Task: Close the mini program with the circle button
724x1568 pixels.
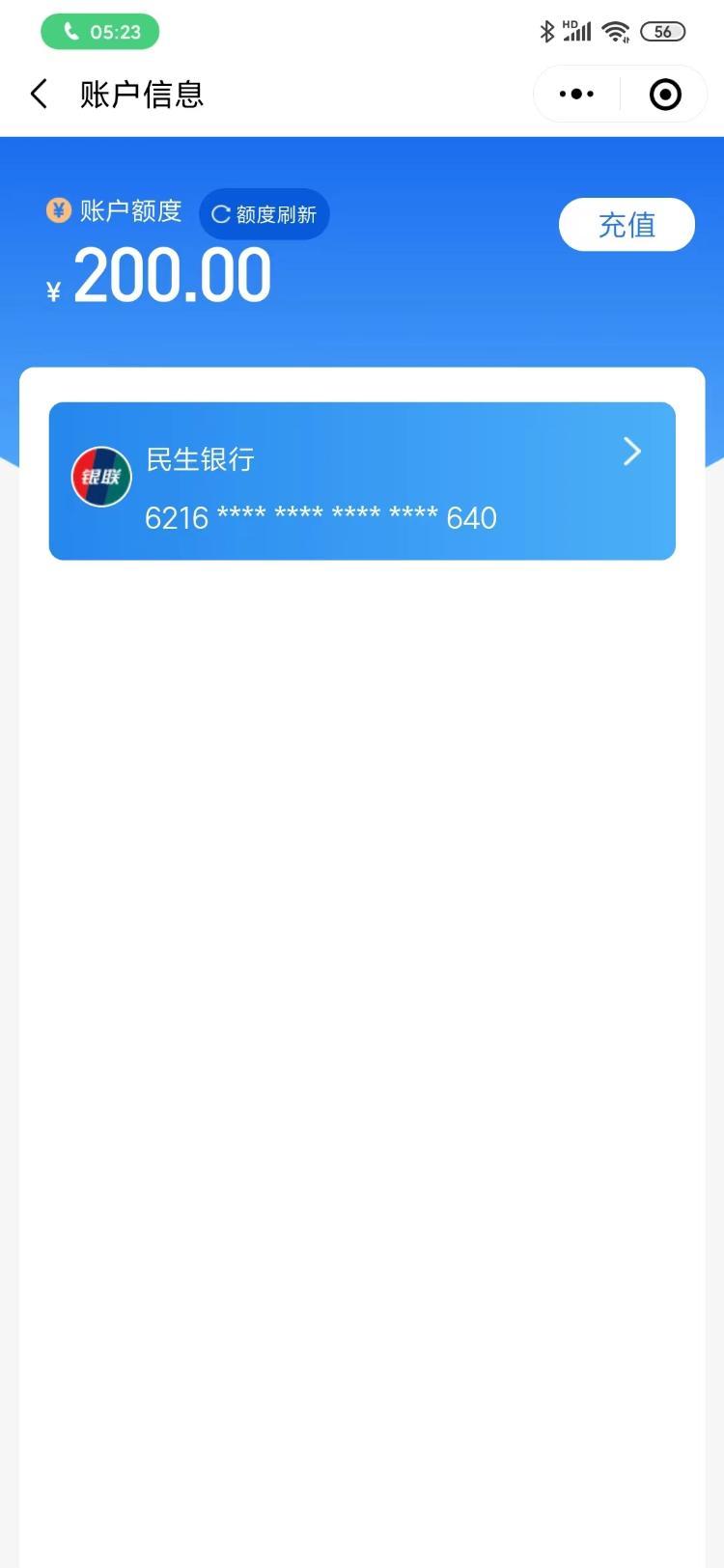Action: 665,94
